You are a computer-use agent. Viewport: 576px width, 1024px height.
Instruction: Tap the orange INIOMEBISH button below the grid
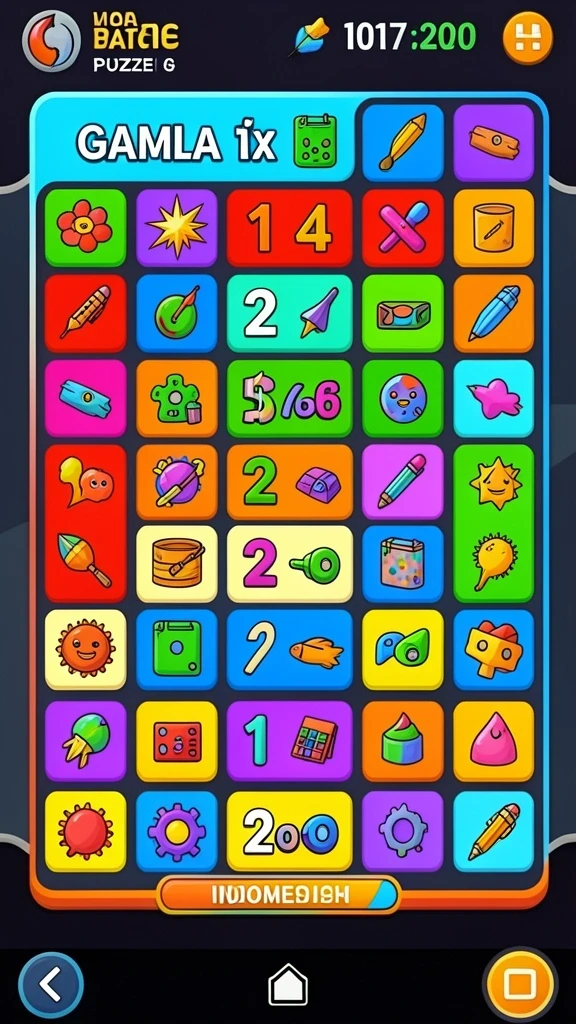coord(279,894)
